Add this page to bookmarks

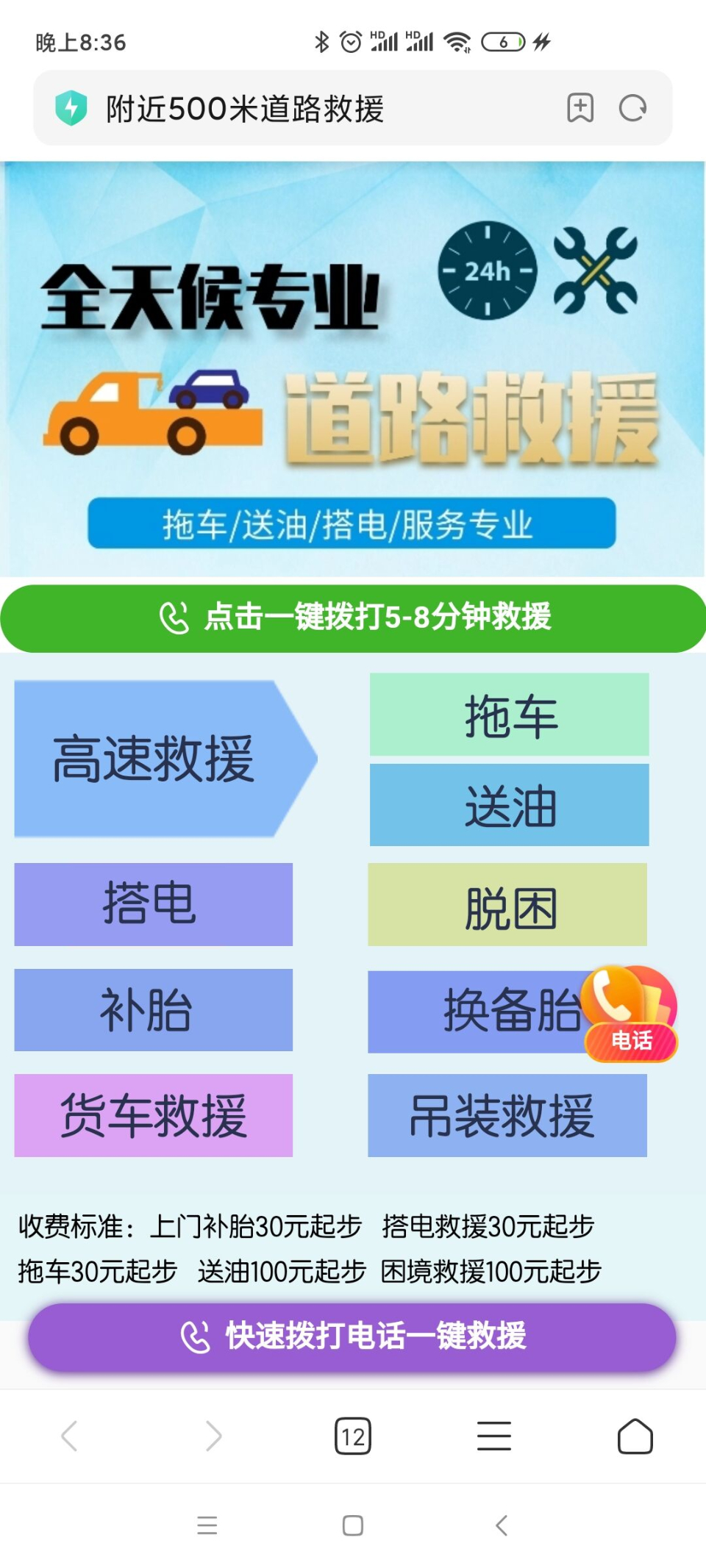[x=580, y=108]
